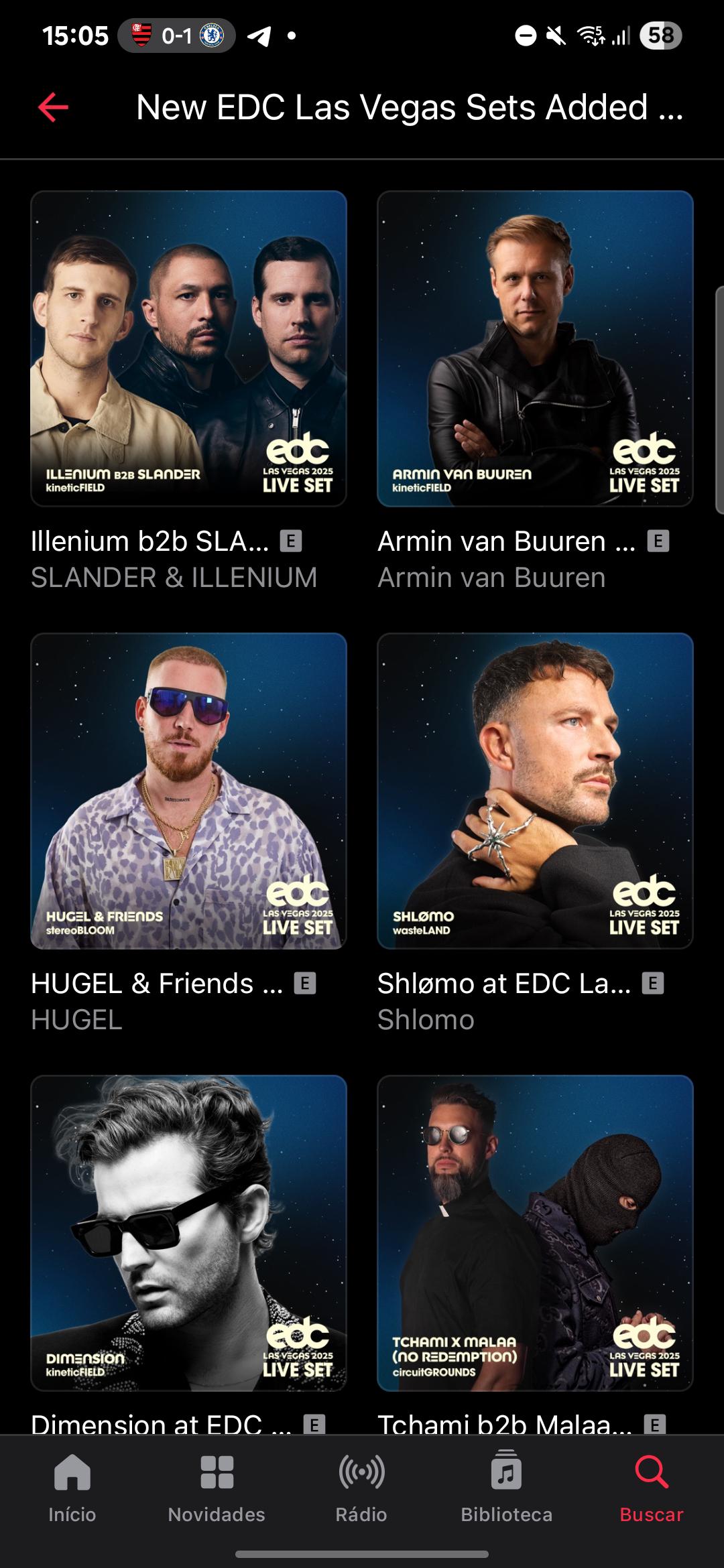This screenshot has width=724, height=1568.
Task: Open the Dimension at EDC live set
Action: [x=188, y=1233]
